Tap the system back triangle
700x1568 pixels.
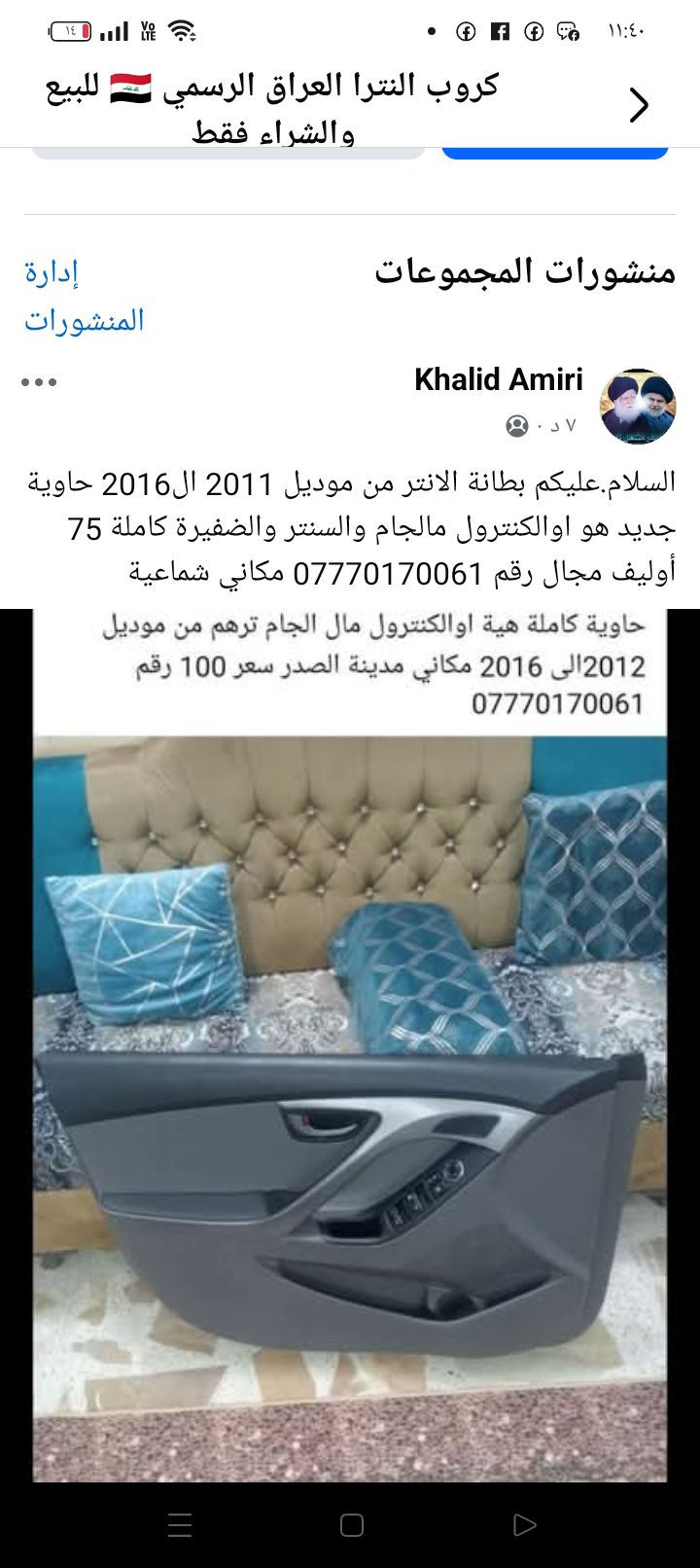(x=524, y=1525)
